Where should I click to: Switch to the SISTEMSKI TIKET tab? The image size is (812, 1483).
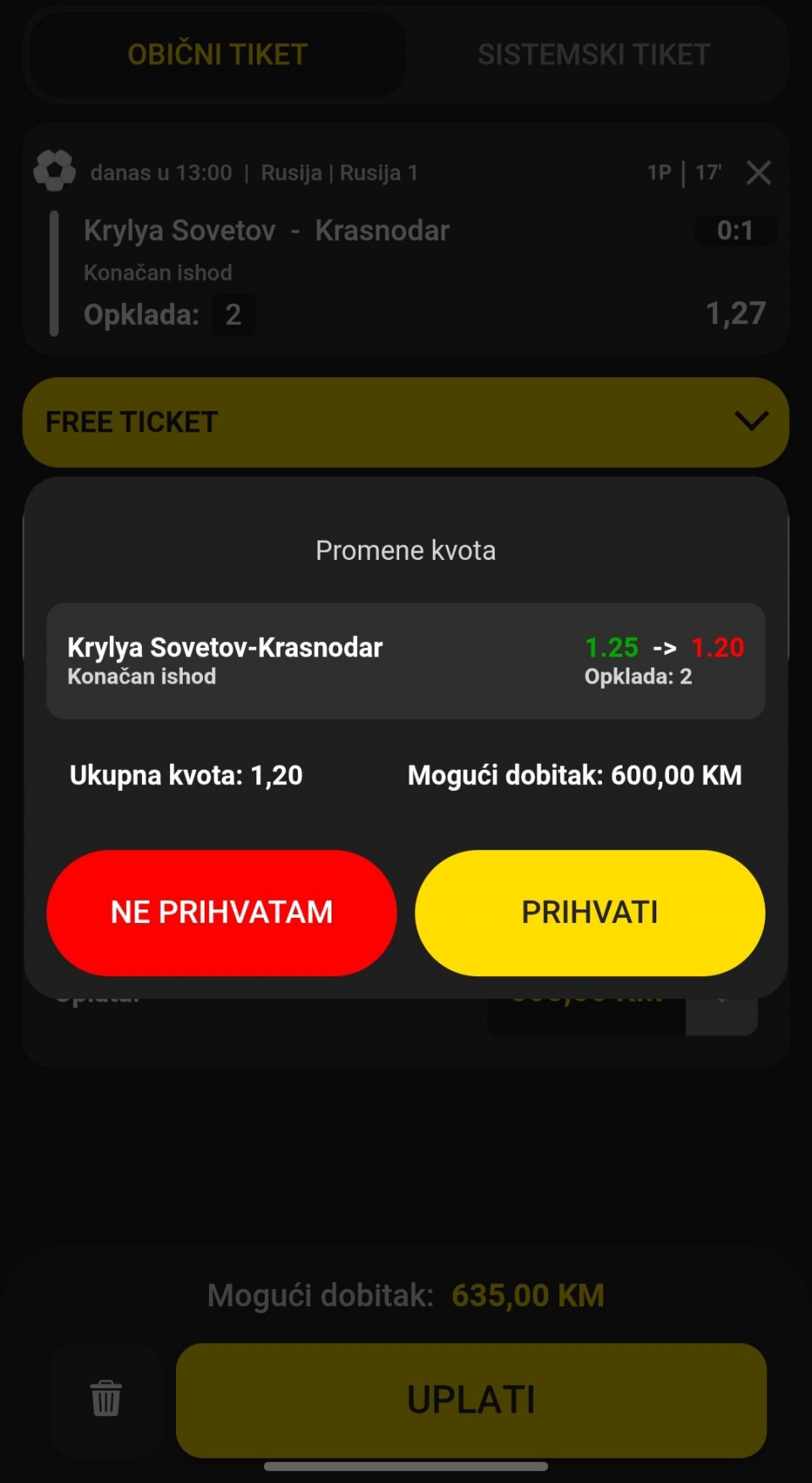click(594, 55)
